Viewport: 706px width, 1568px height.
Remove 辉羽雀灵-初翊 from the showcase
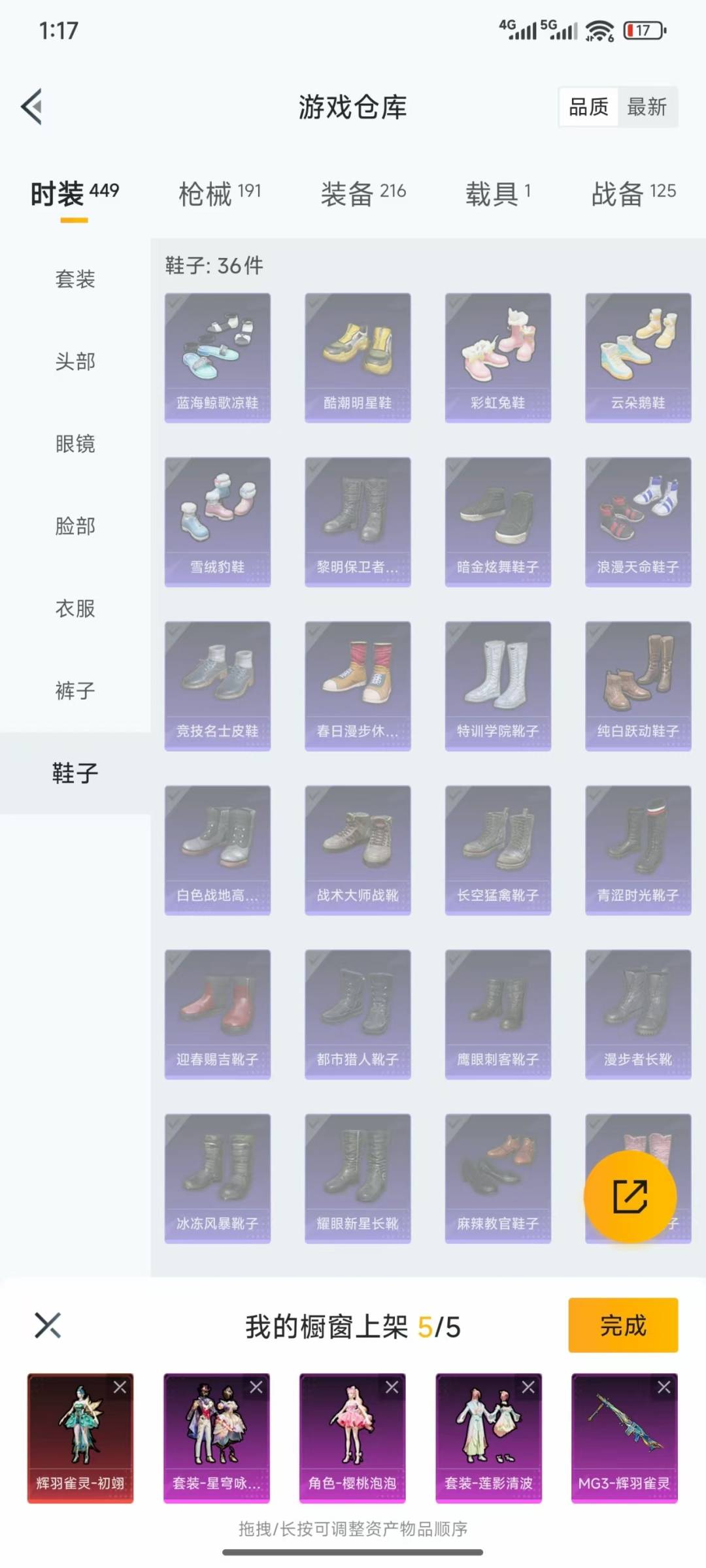(120, 1387)
